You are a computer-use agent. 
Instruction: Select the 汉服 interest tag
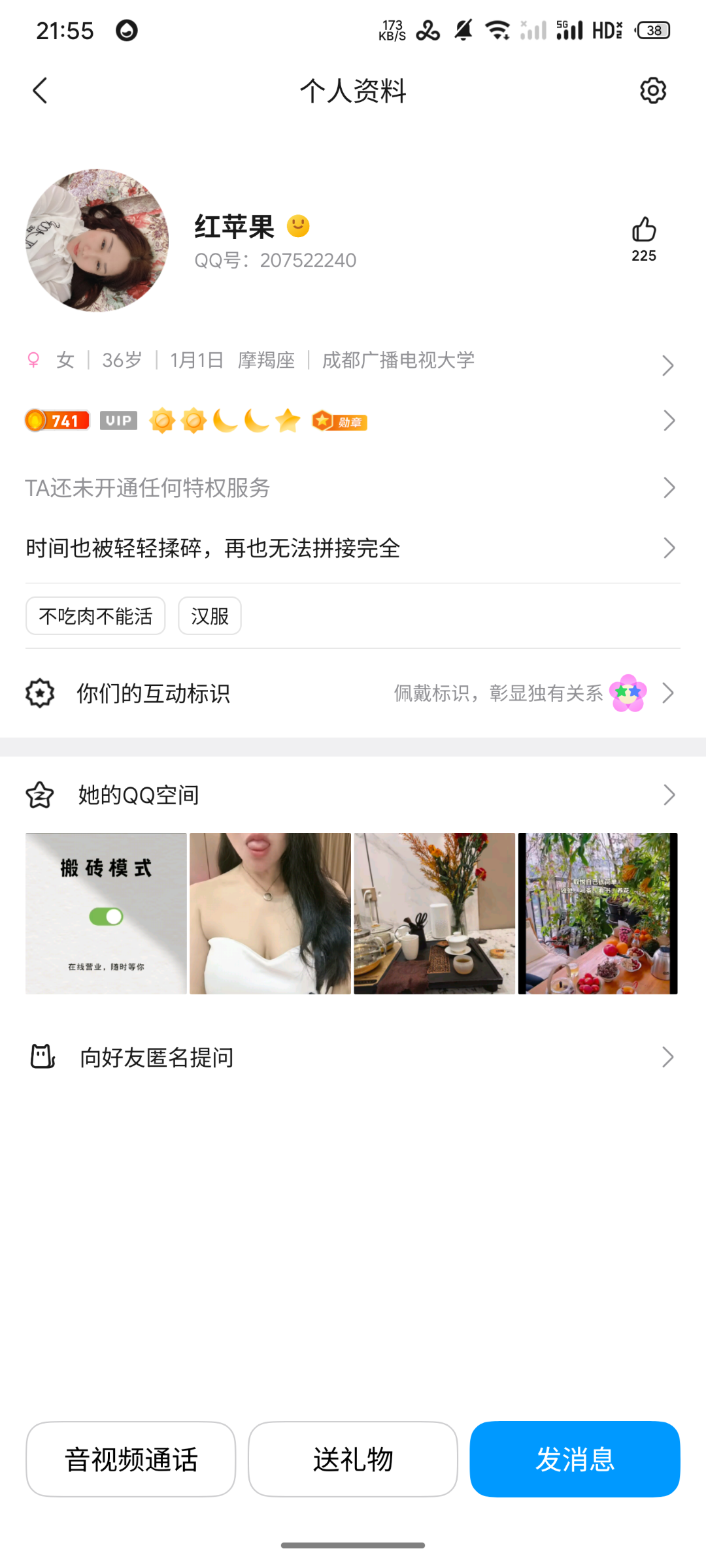209,615
